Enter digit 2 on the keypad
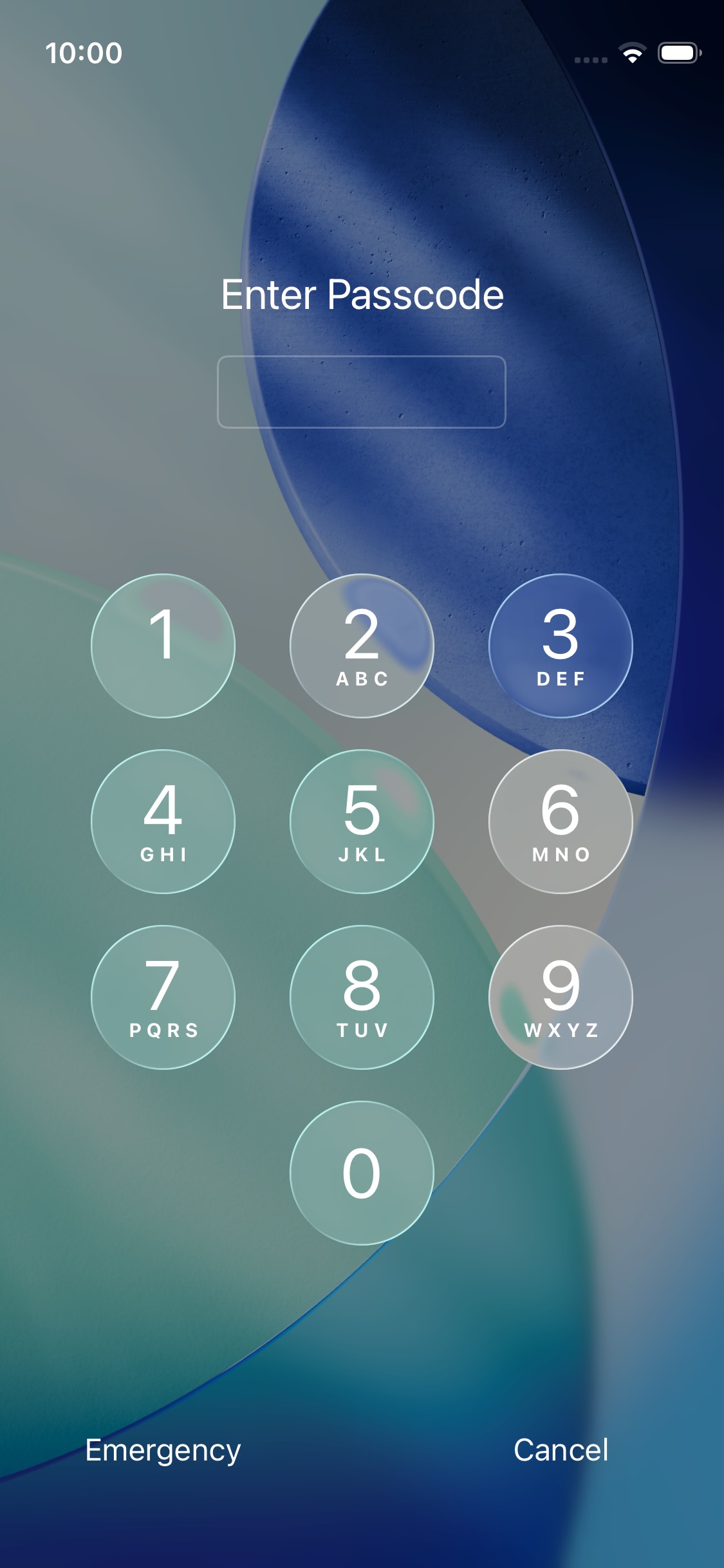This screenshot has width=724, height=1568. pos(362,646)
